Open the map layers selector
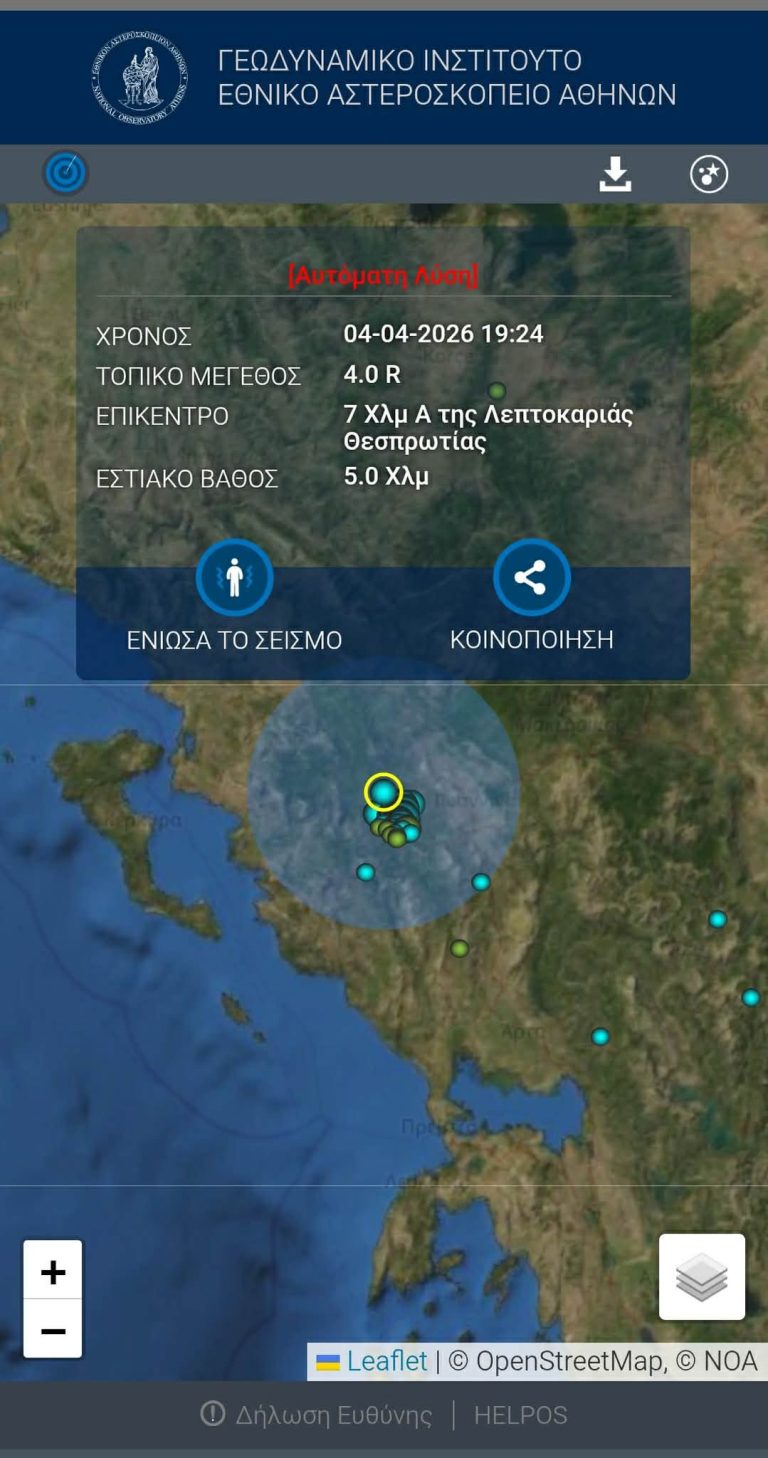Image resolution: width=768 pixels, height=1458 pixels. pyautogui.click(x=702, y=1277)
